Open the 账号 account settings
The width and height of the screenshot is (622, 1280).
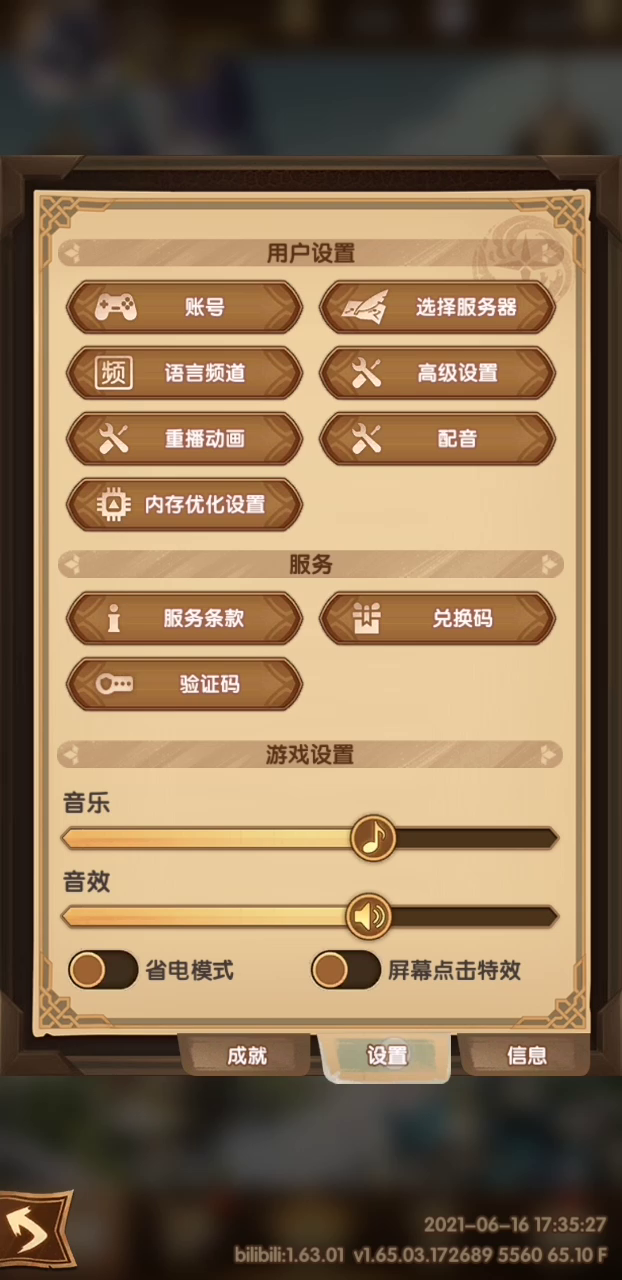[184, 307]
